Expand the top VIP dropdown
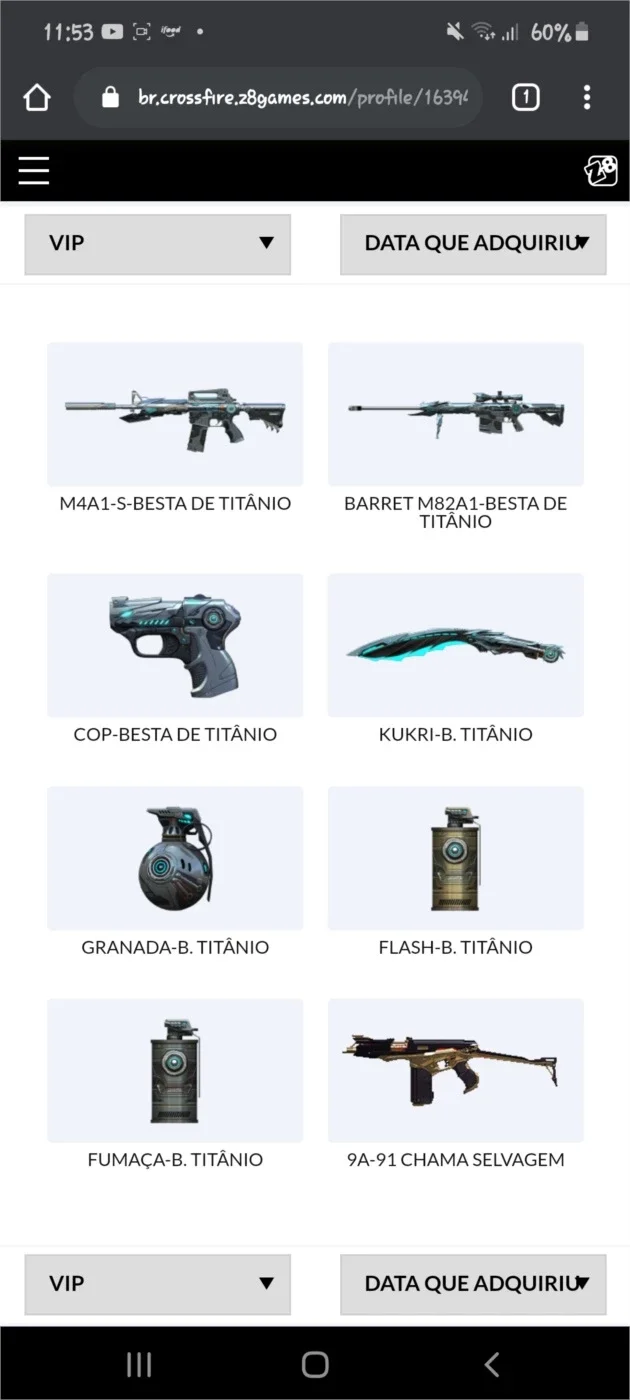 pos(158,243)
